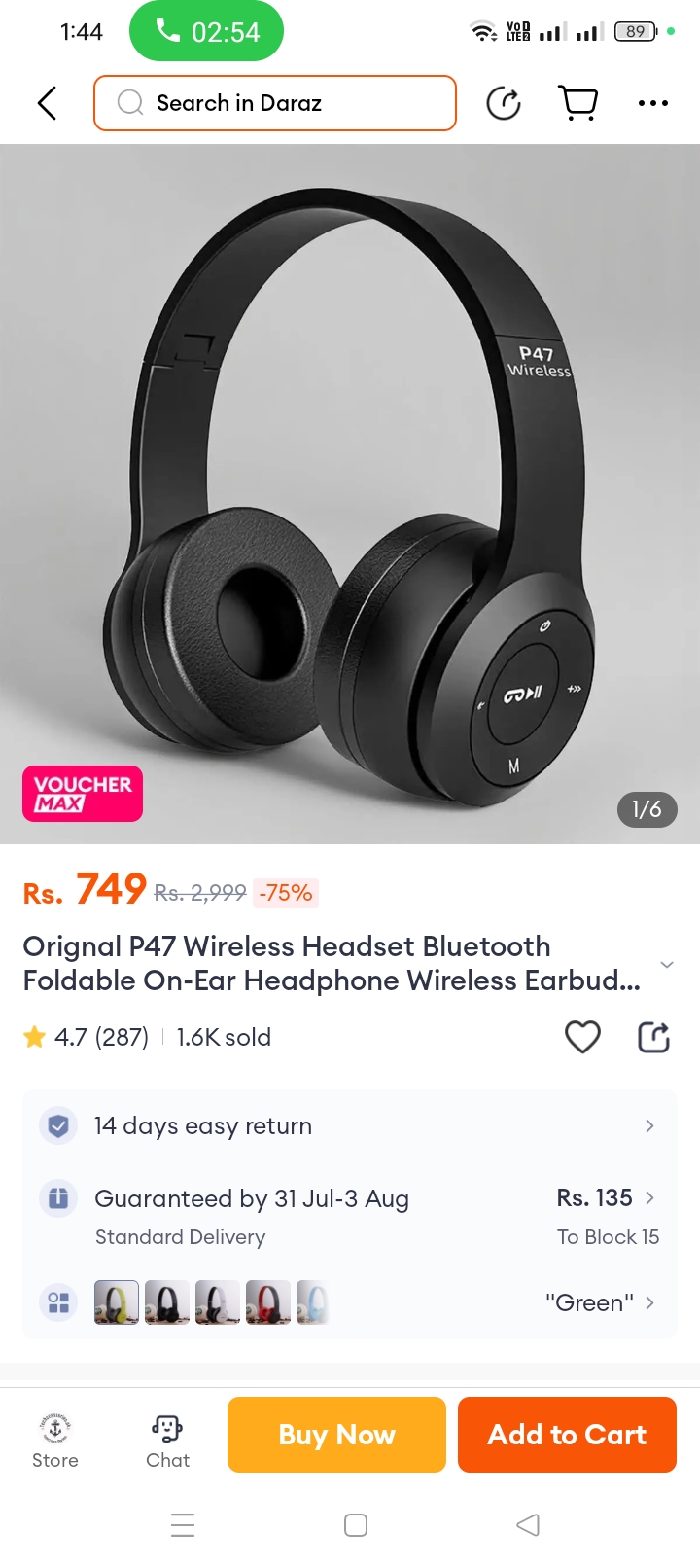Open the Voucher Max badge
This screenshot has height=1568, width=700.
(83, 794)
